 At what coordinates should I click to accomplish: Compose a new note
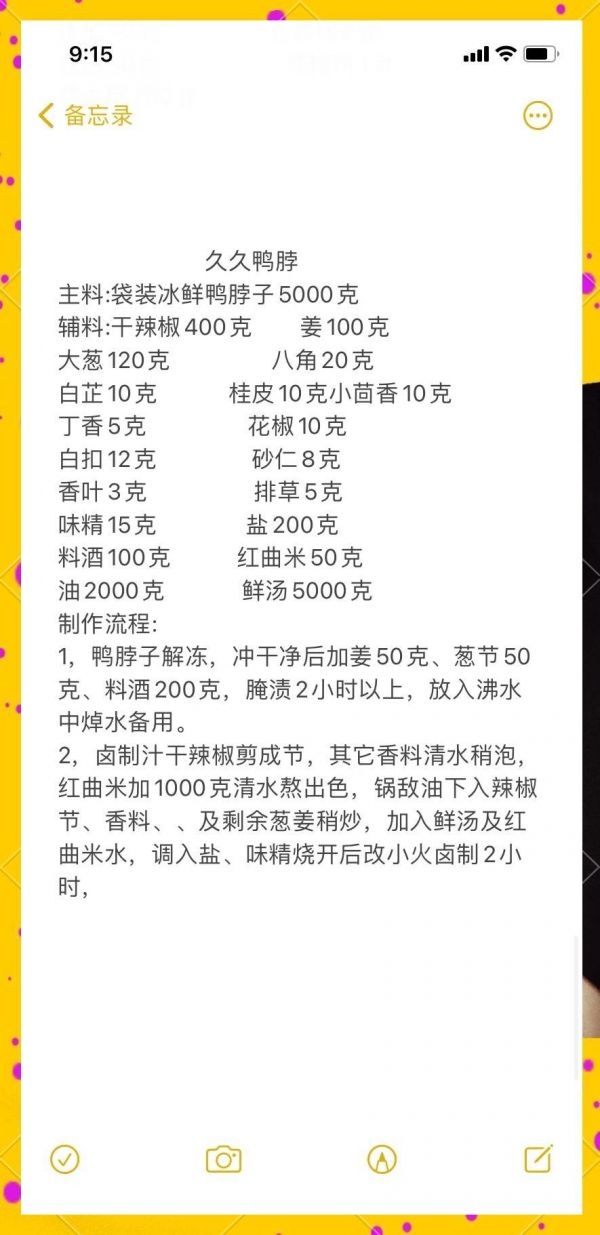pyautogui.click(x=538, y=1158)
